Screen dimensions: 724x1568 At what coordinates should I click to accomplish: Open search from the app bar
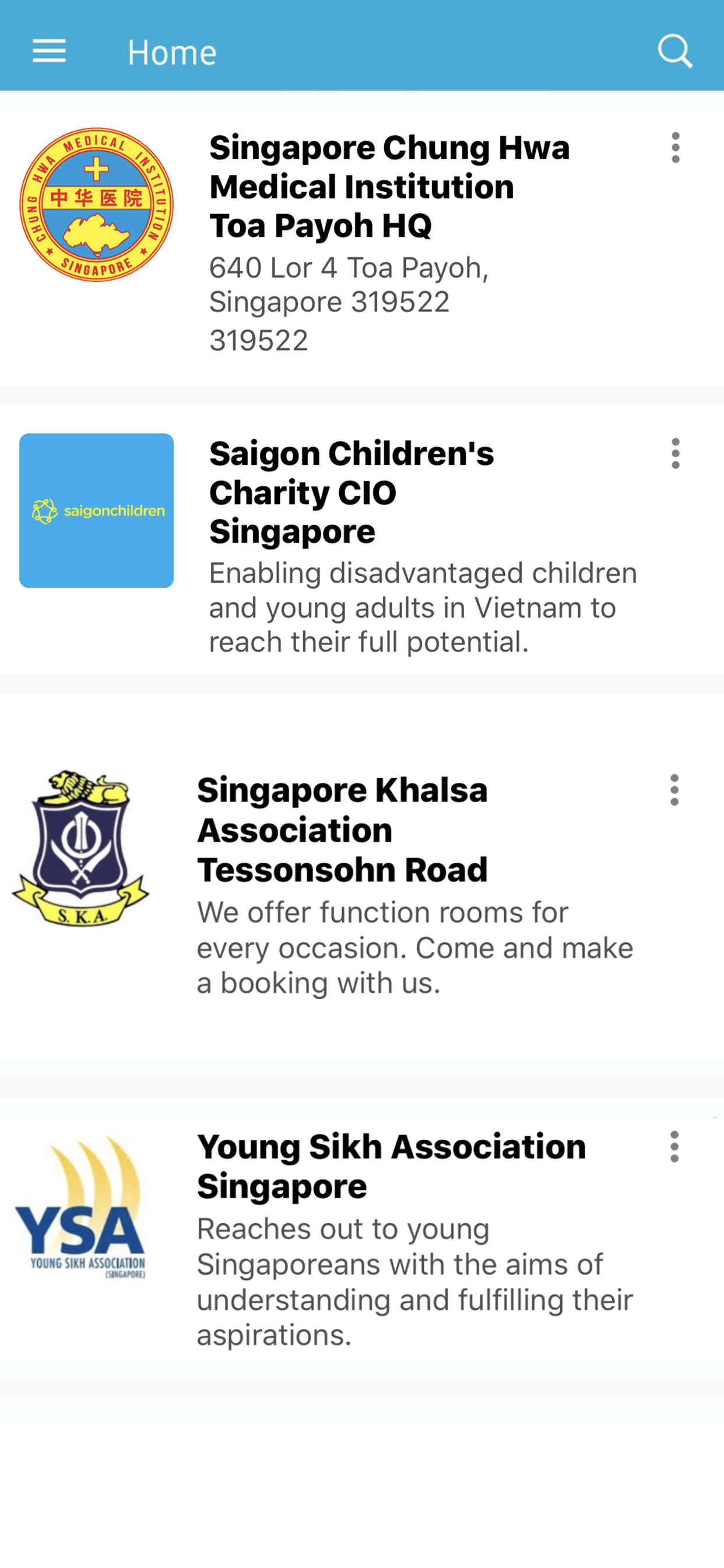[x=676, y=51]
